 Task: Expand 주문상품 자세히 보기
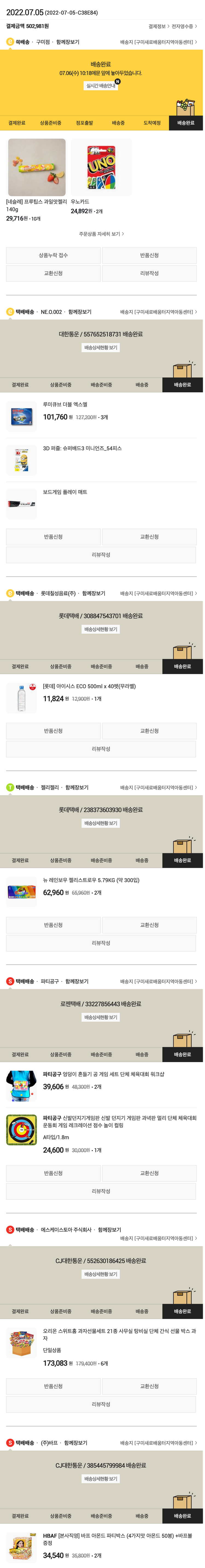101,234
